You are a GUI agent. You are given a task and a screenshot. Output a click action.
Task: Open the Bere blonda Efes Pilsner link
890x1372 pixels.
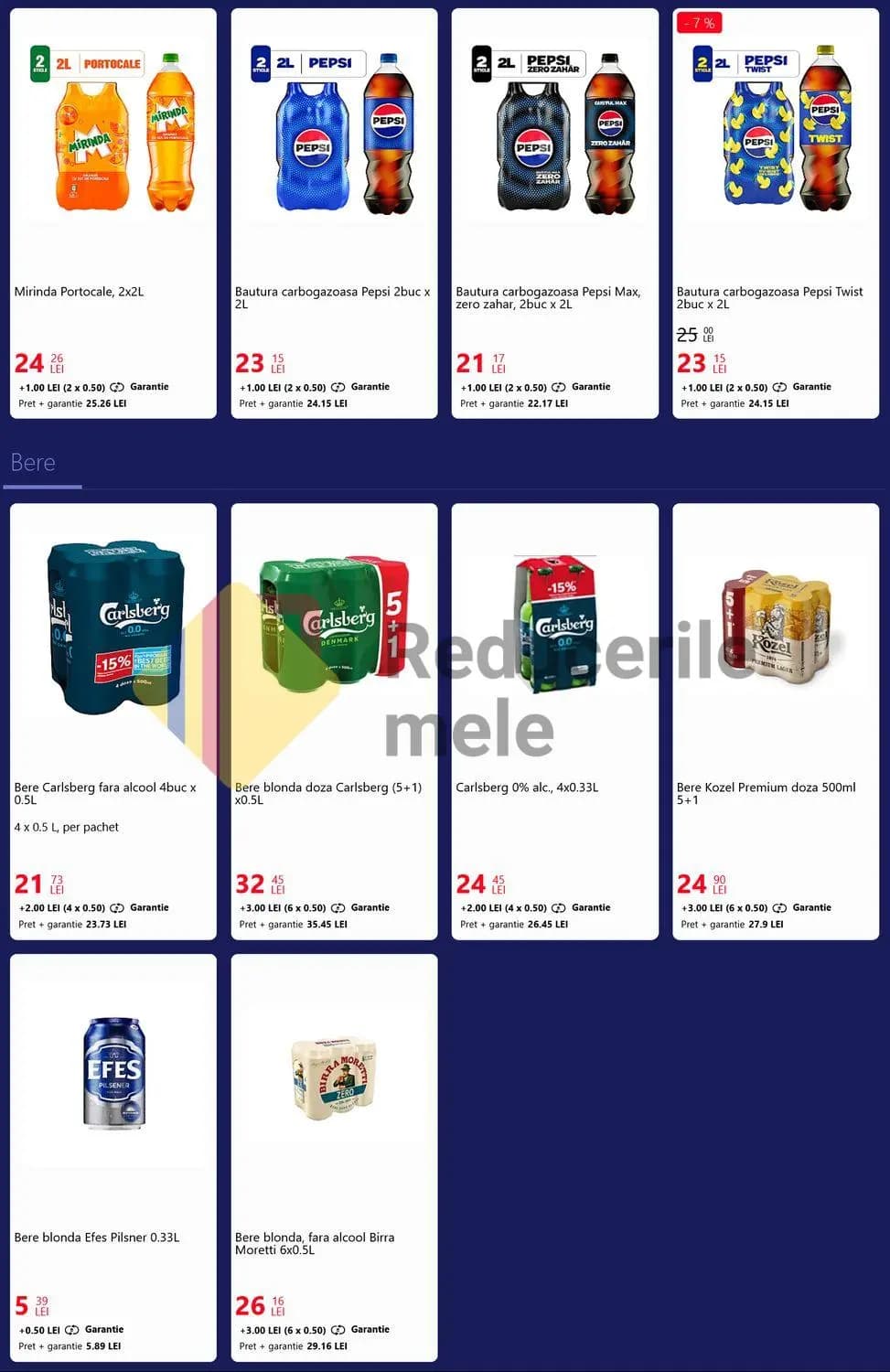tap(97, 1237)
